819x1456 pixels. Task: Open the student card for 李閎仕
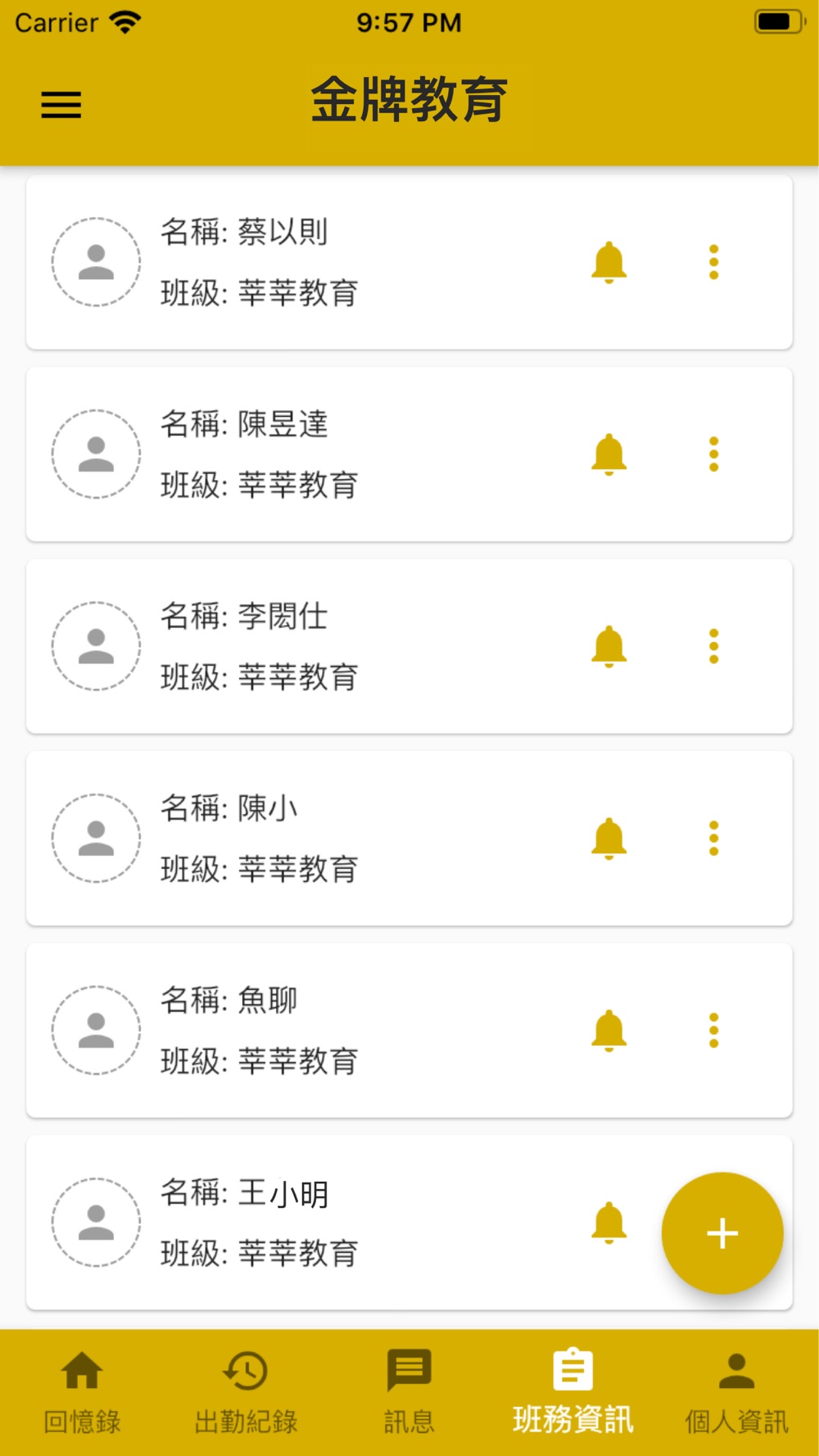[x=409, y=646]
